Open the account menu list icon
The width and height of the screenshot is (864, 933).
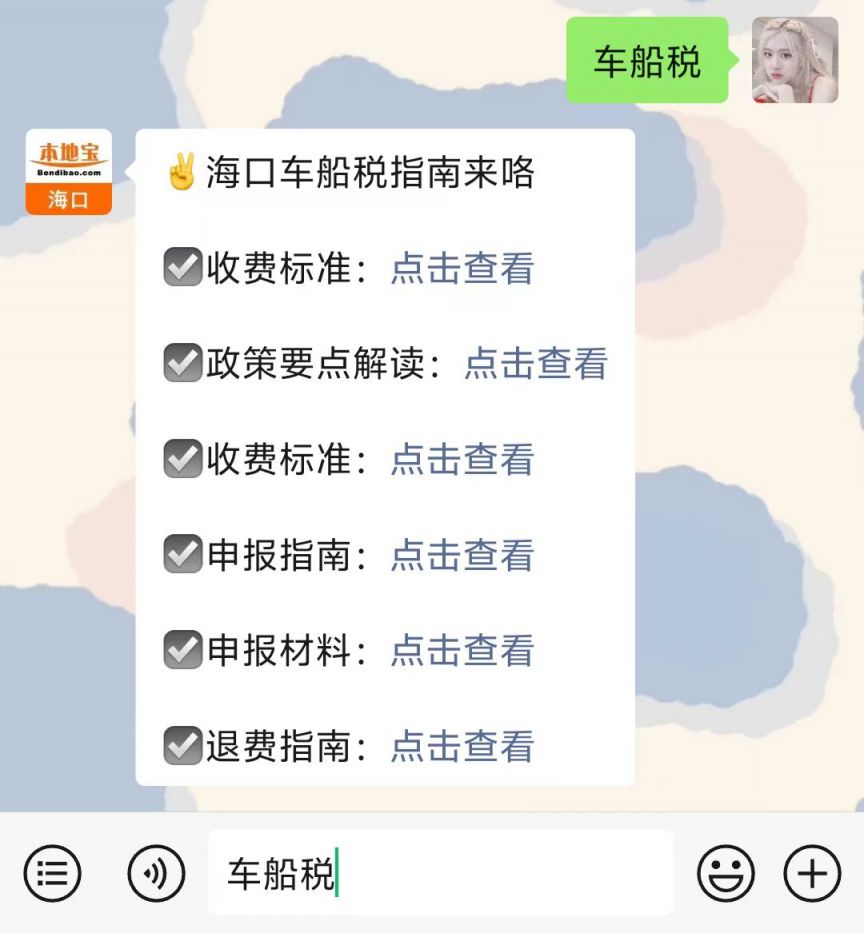[52, 873]
